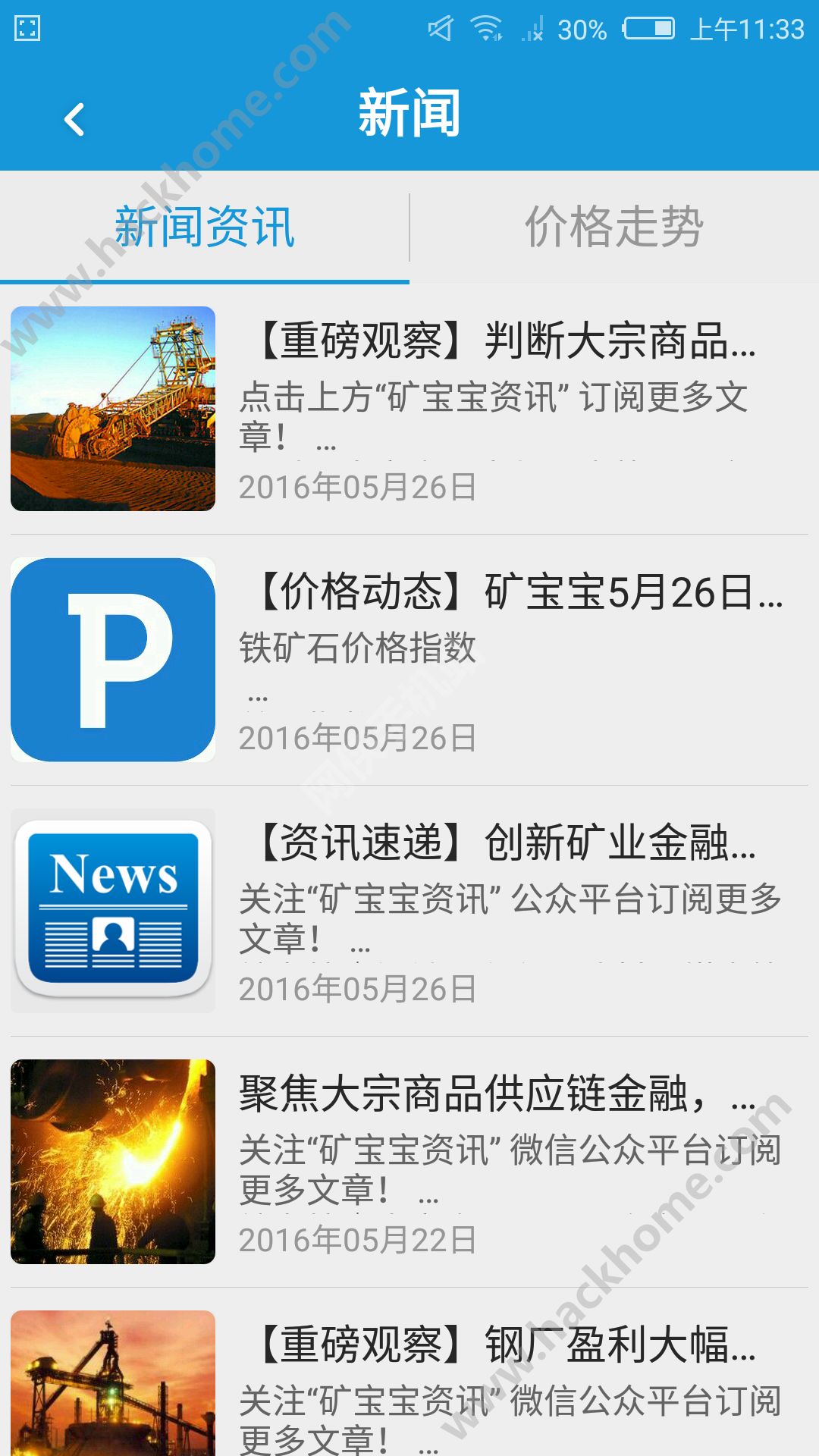The width and height of the screenshot is (819, 1456).
Task: Switch to the 价格走势 tab
Action: click(614, 227)
